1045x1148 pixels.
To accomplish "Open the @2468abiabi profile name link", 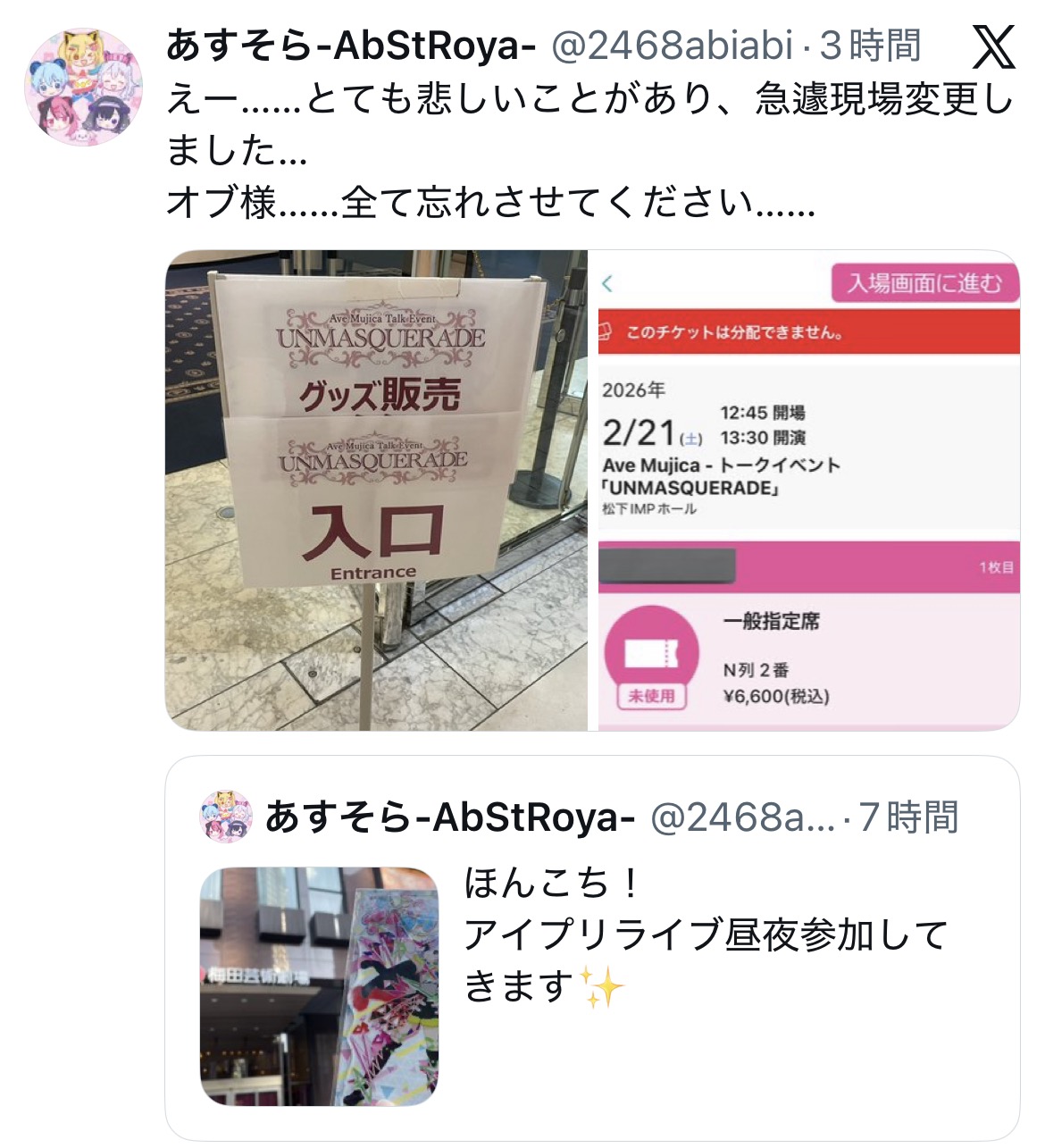I will click(672, 46).
